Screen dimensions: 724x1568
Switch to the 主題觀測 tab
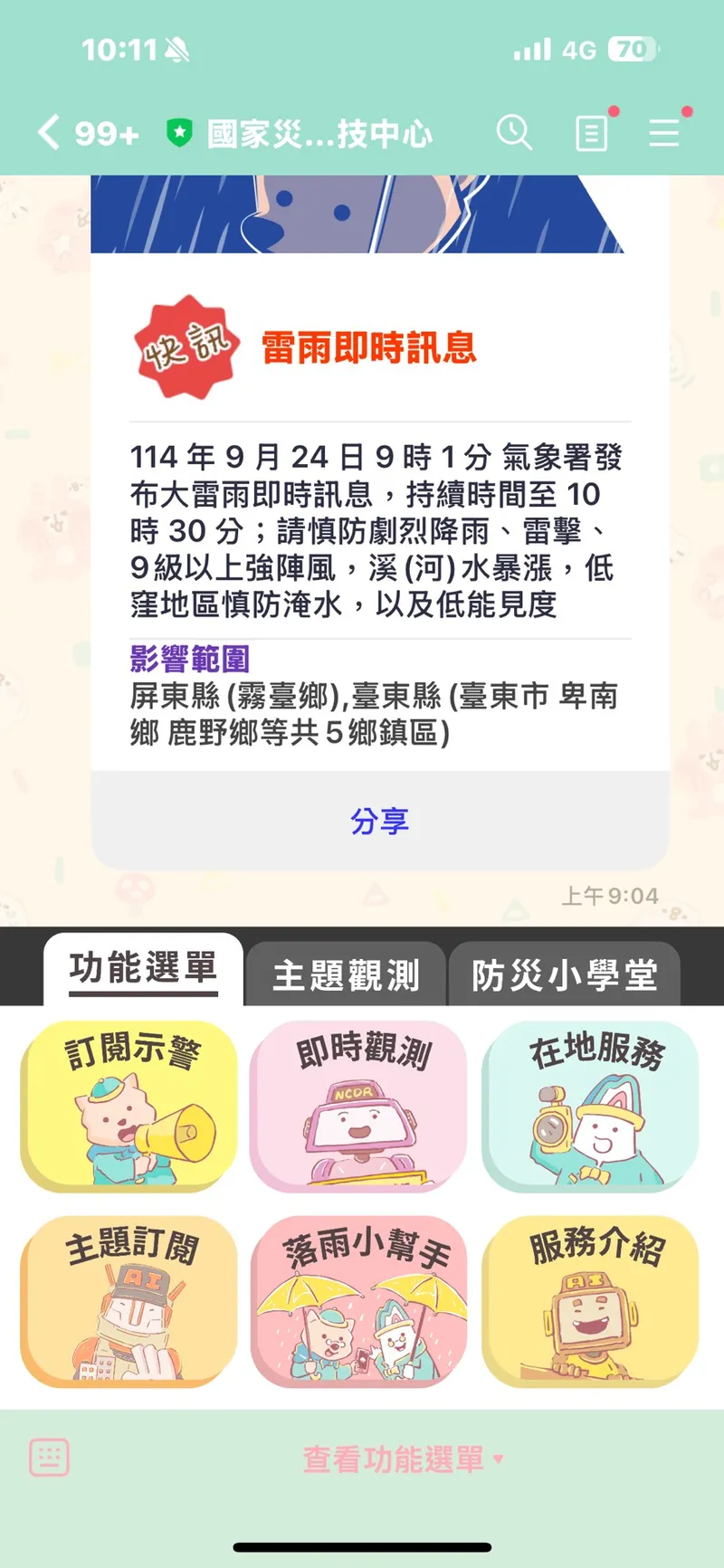[x=346, y=975]
